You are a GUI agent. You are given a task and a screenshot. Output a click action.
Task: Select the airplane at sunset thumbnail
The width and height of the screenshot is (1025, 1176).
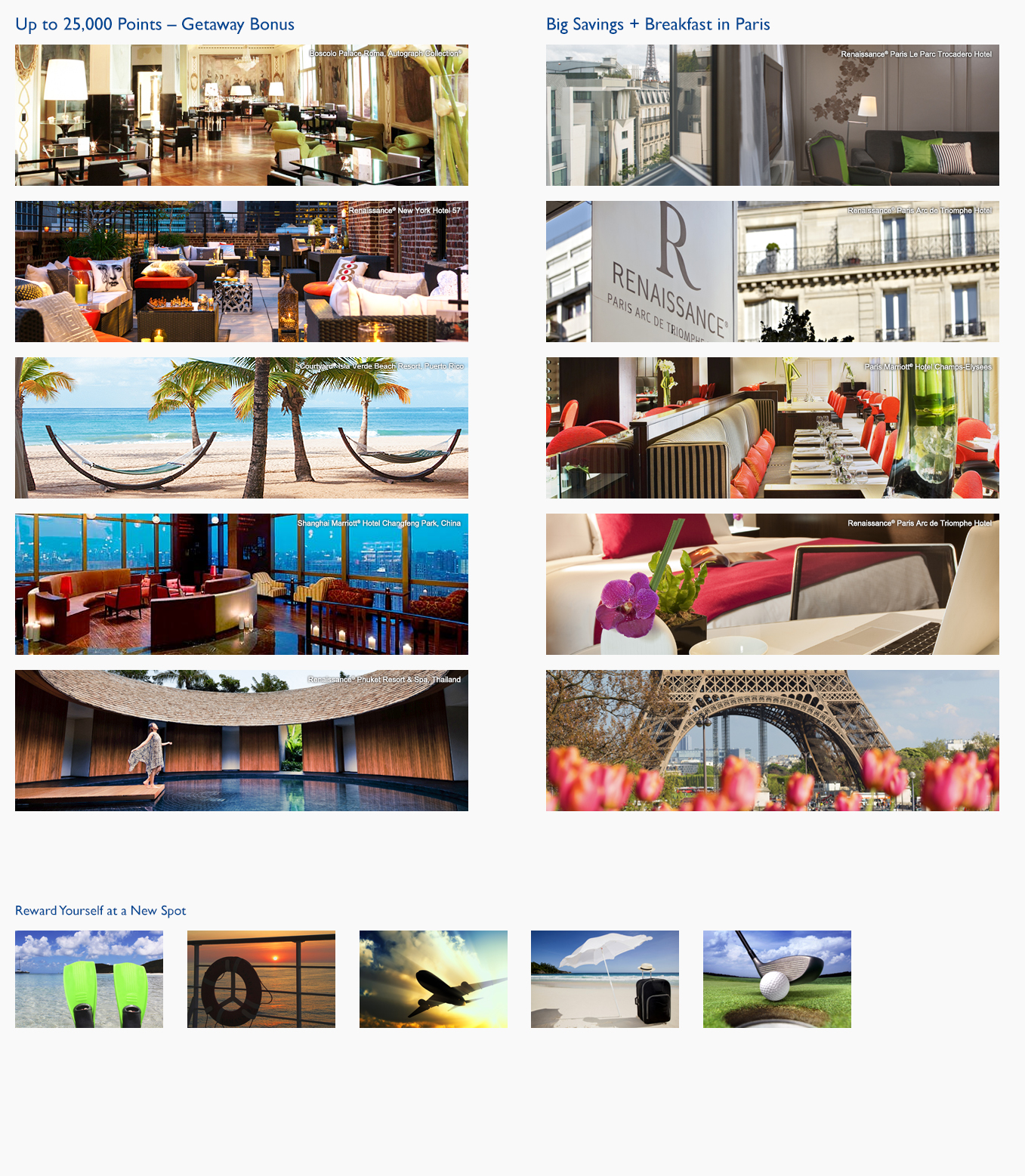434,979
